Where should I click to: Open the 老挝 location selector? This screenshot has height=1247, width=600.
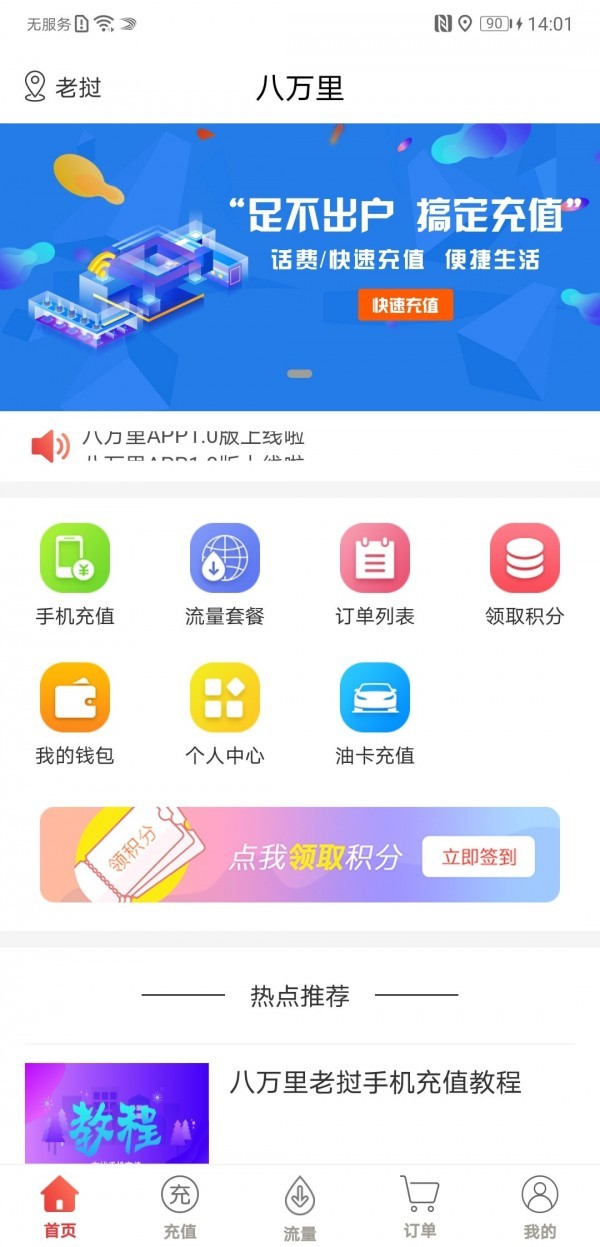63,87
